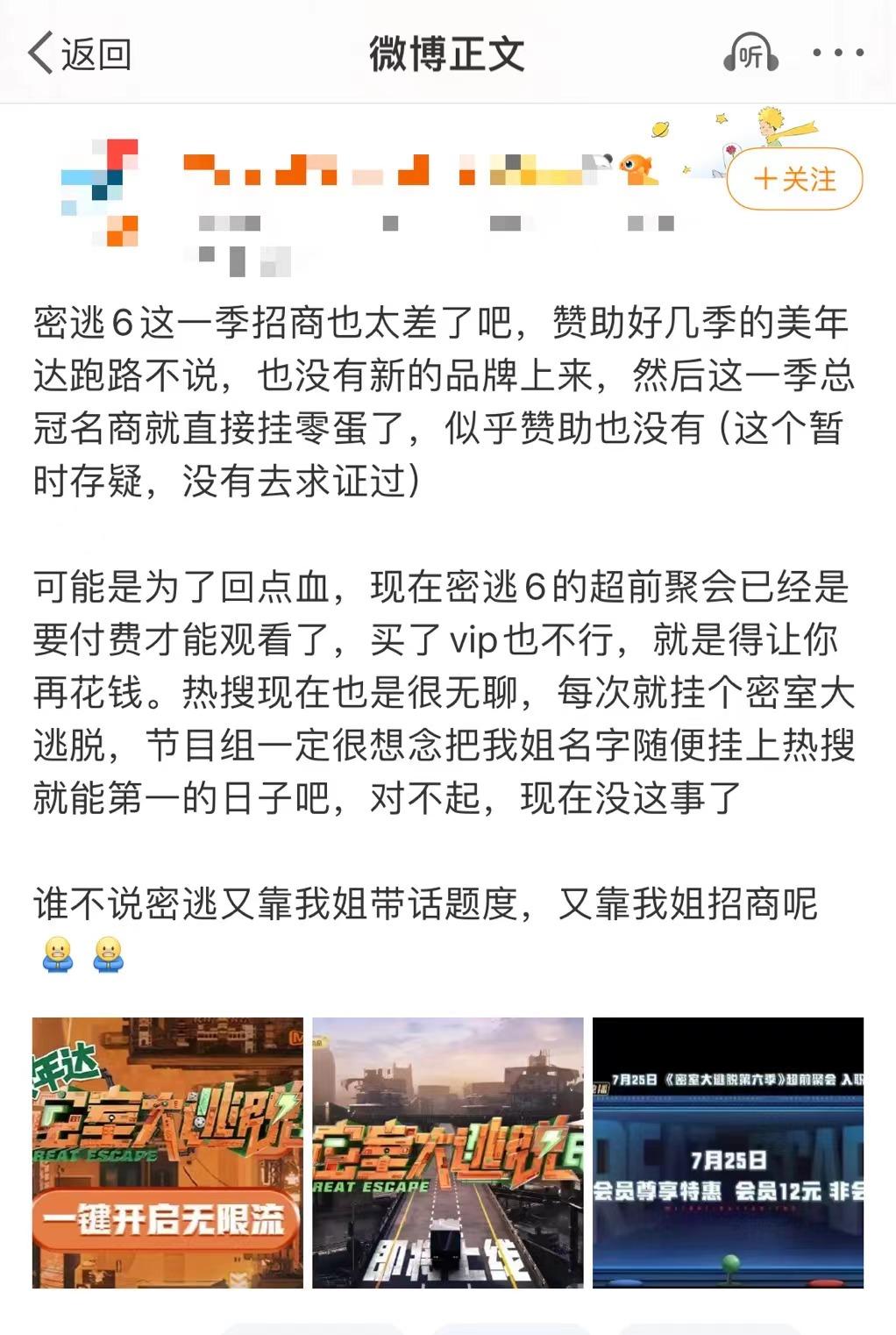Open the image showing 即将上线 poster
The width and height of the screenshot is (896, 1335).
click(448, 1153)
